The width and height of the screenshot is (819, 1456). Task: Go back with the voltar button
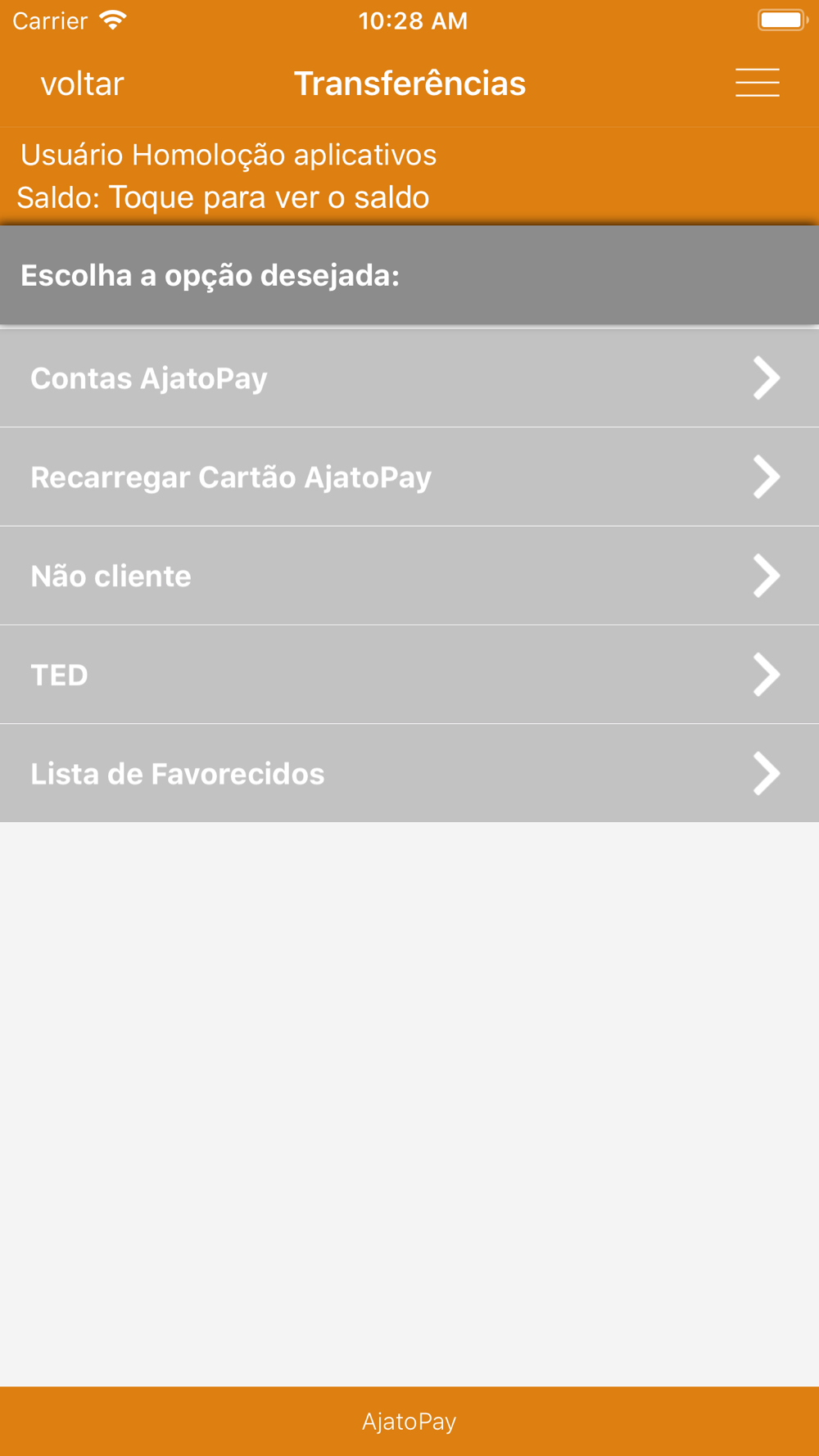point(82,84)
